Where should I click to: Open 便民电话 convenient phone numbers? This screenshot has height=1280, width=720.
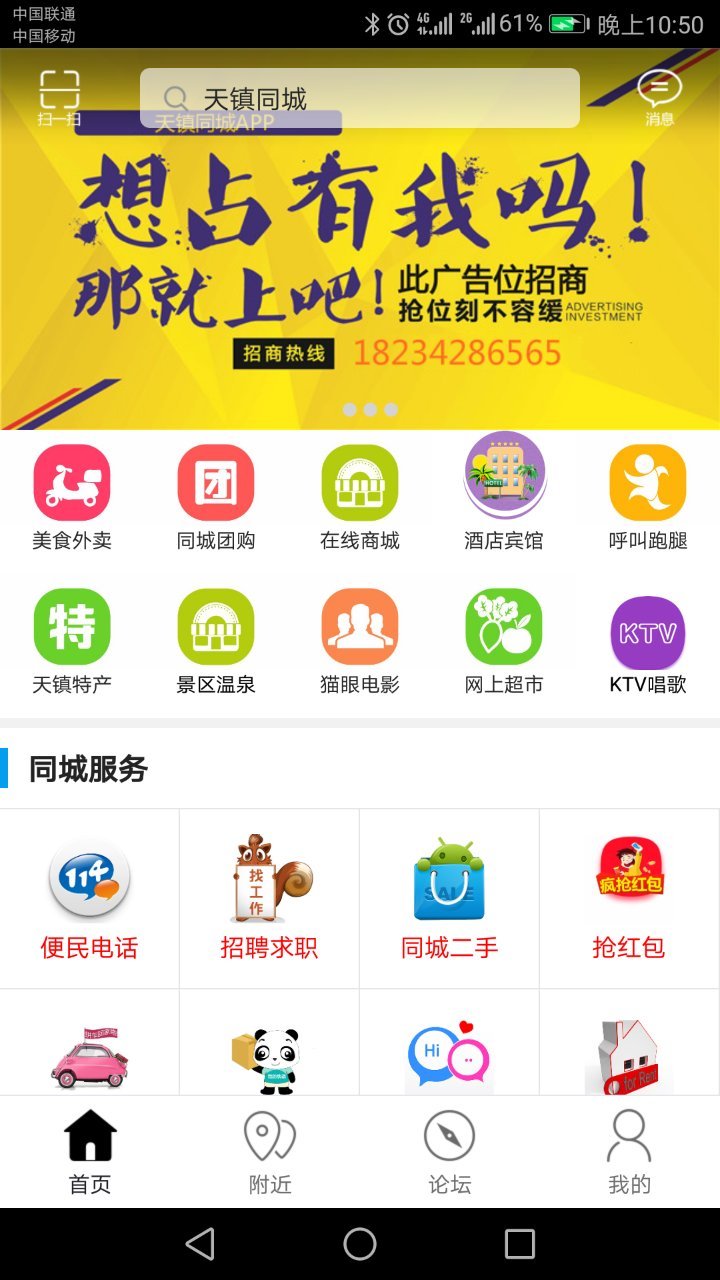89,897
